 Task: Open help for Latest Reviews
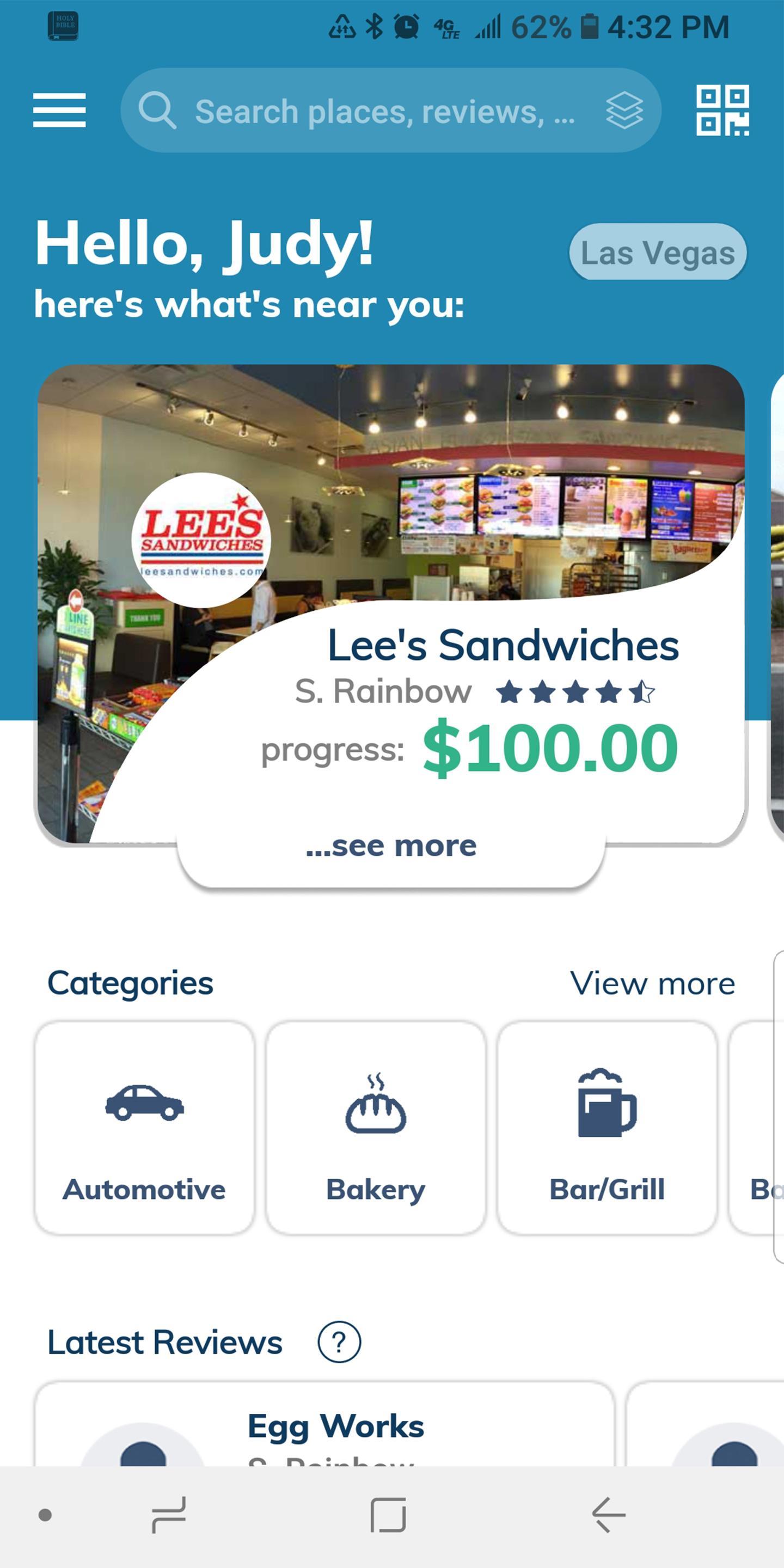[339, 1342]
